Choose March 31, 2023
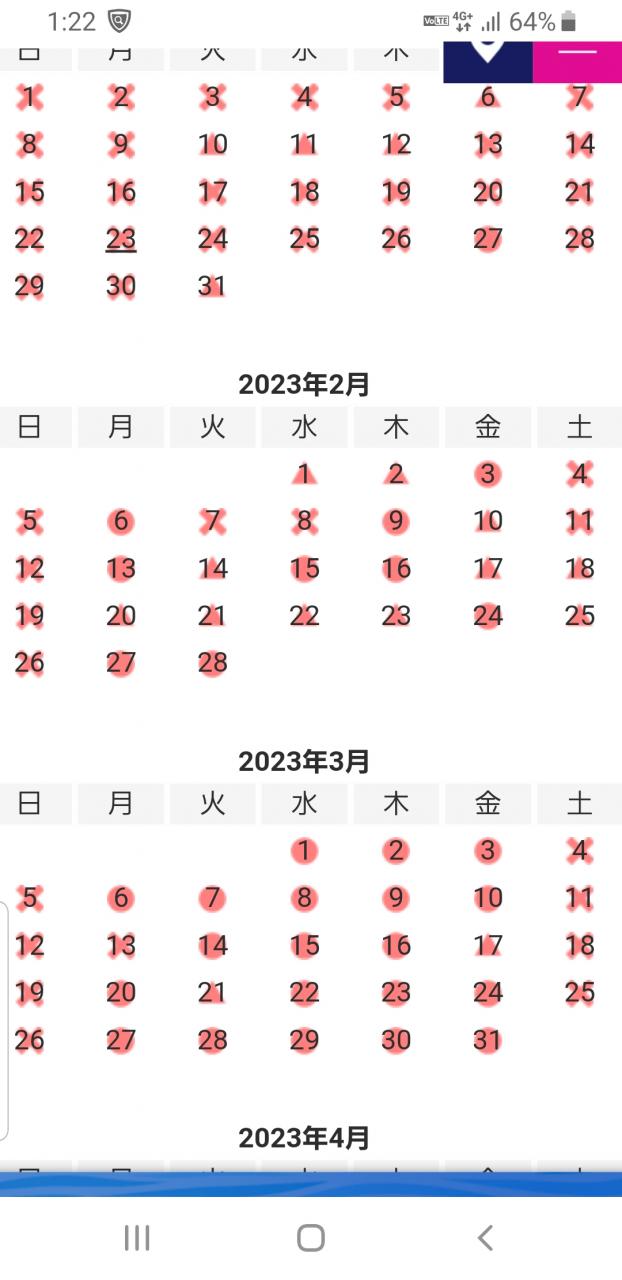This screenshot has height=1280, width=622. coord(487,1040)
